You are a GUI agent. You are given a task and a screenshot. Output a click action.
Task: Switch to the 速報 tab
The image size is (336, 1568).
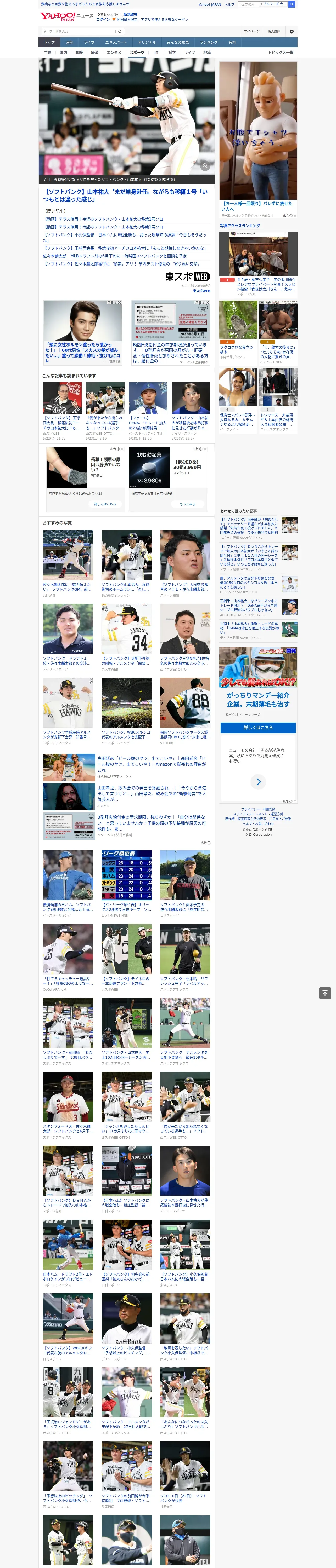point(69,43)
